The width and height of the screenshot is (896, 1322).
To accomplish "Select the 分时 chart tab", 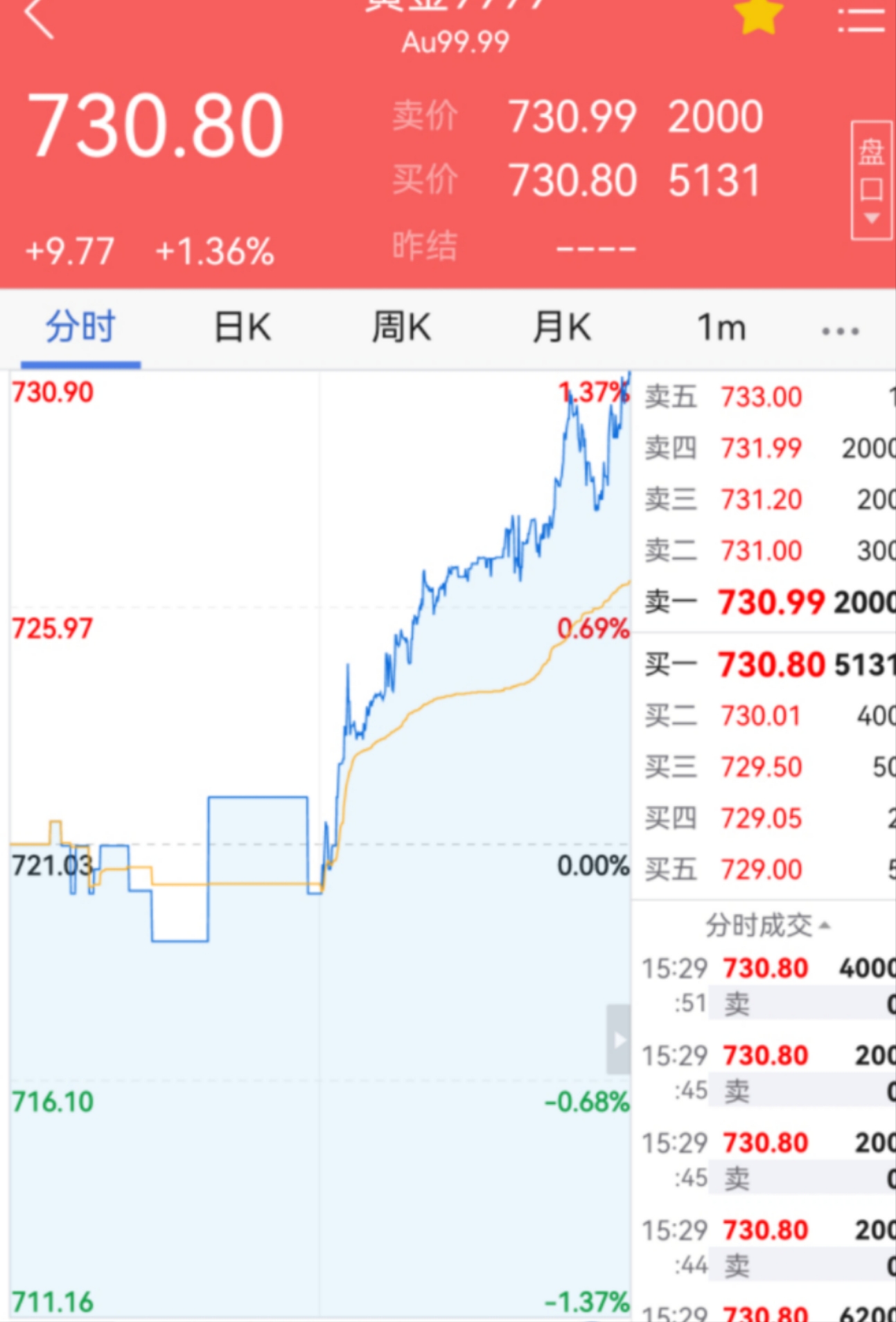I will [80, 327].
